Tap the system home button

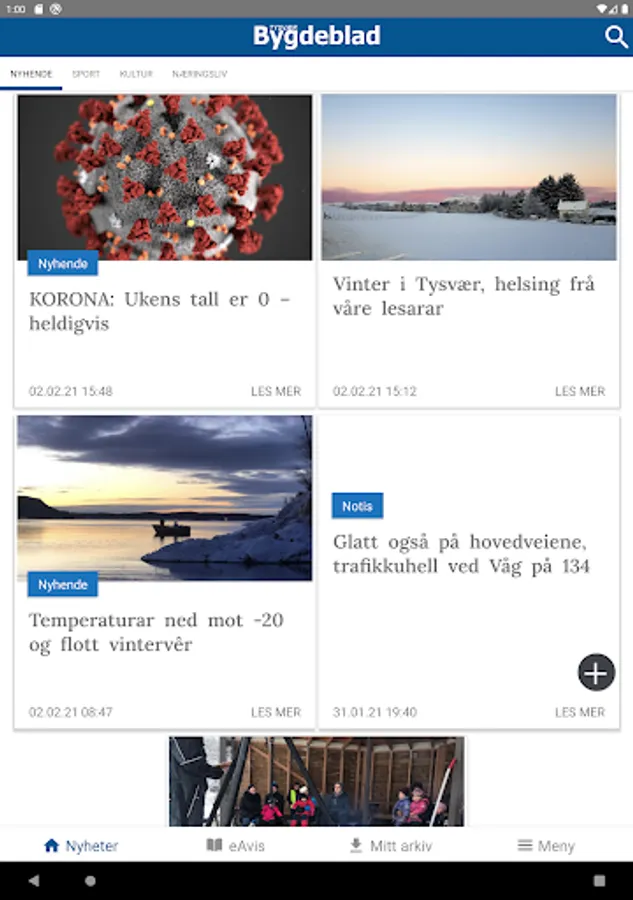[90, 881]
